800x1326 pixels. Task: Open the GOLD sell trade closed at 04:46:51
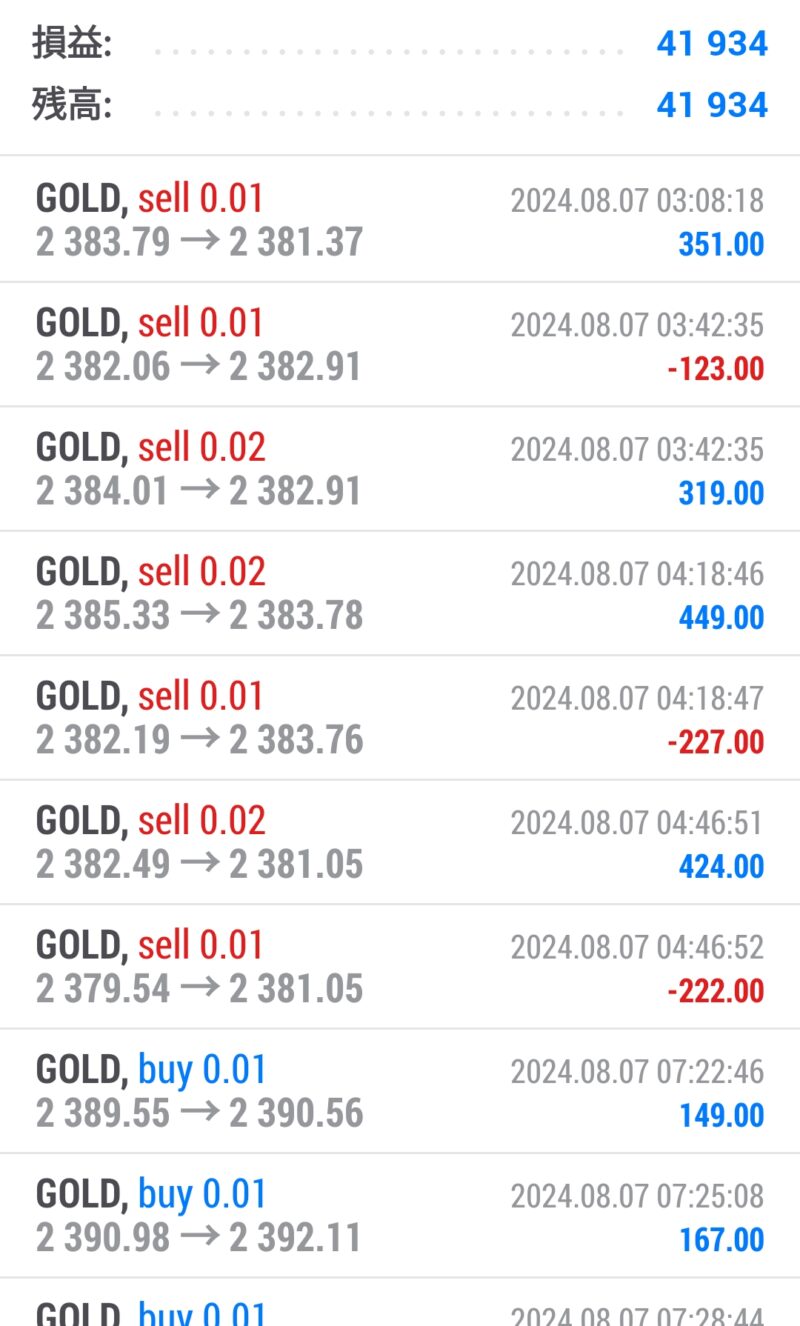coord(400,843)
